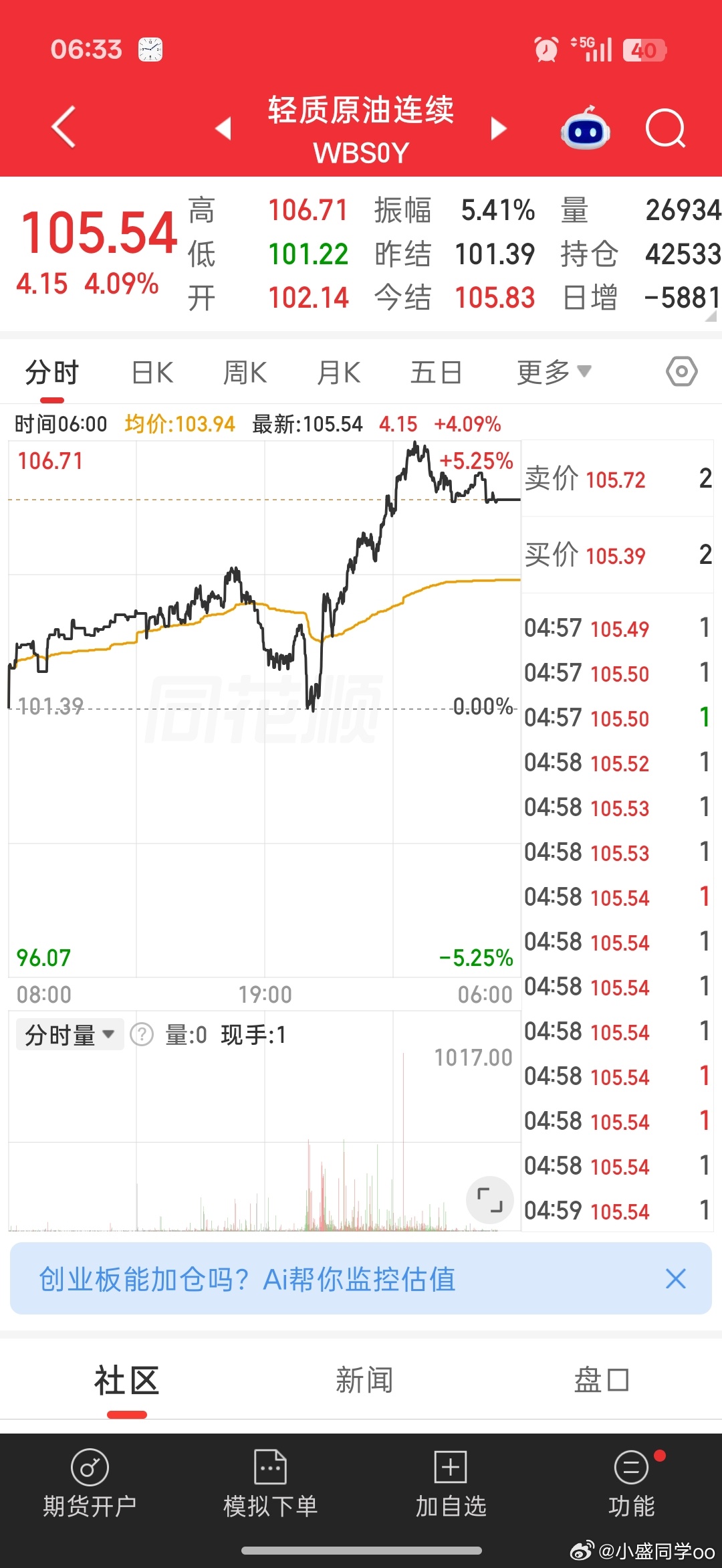Image resolution: width=722 pixels, height=1568 pixels.
Task: Select the 月K chart tab
Action: 339,372
